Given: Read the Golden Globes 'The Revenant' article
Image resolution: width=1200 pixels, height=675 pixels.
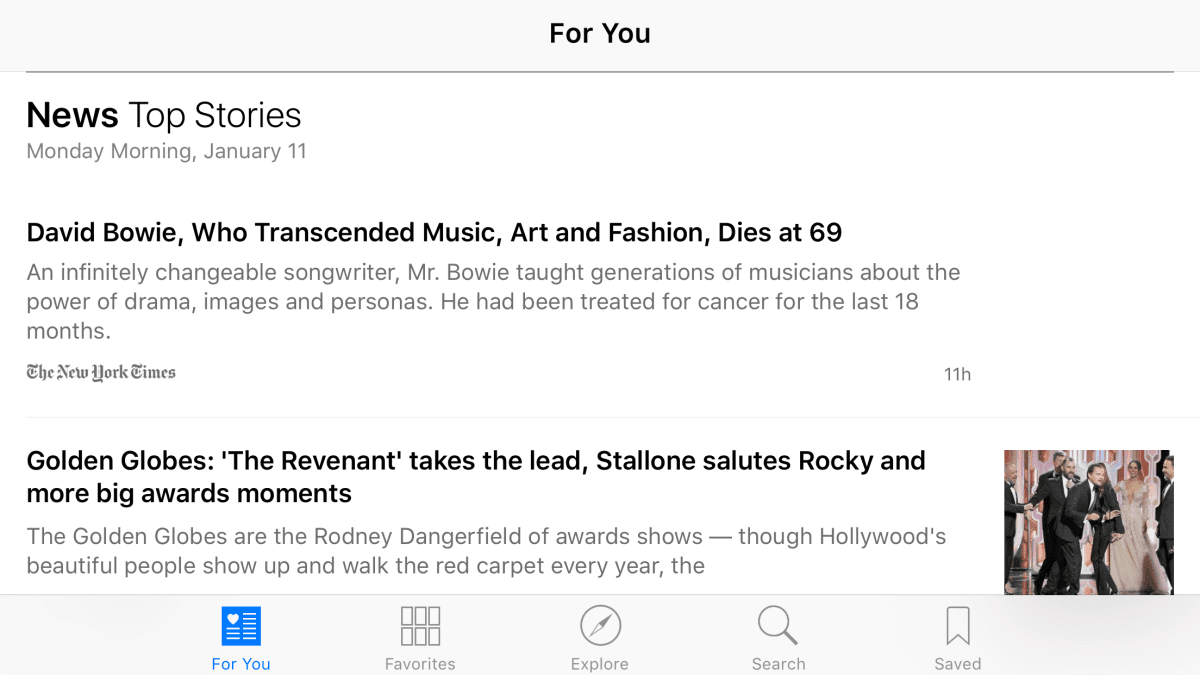Looking at the screenshot, I should coord(475,477).
